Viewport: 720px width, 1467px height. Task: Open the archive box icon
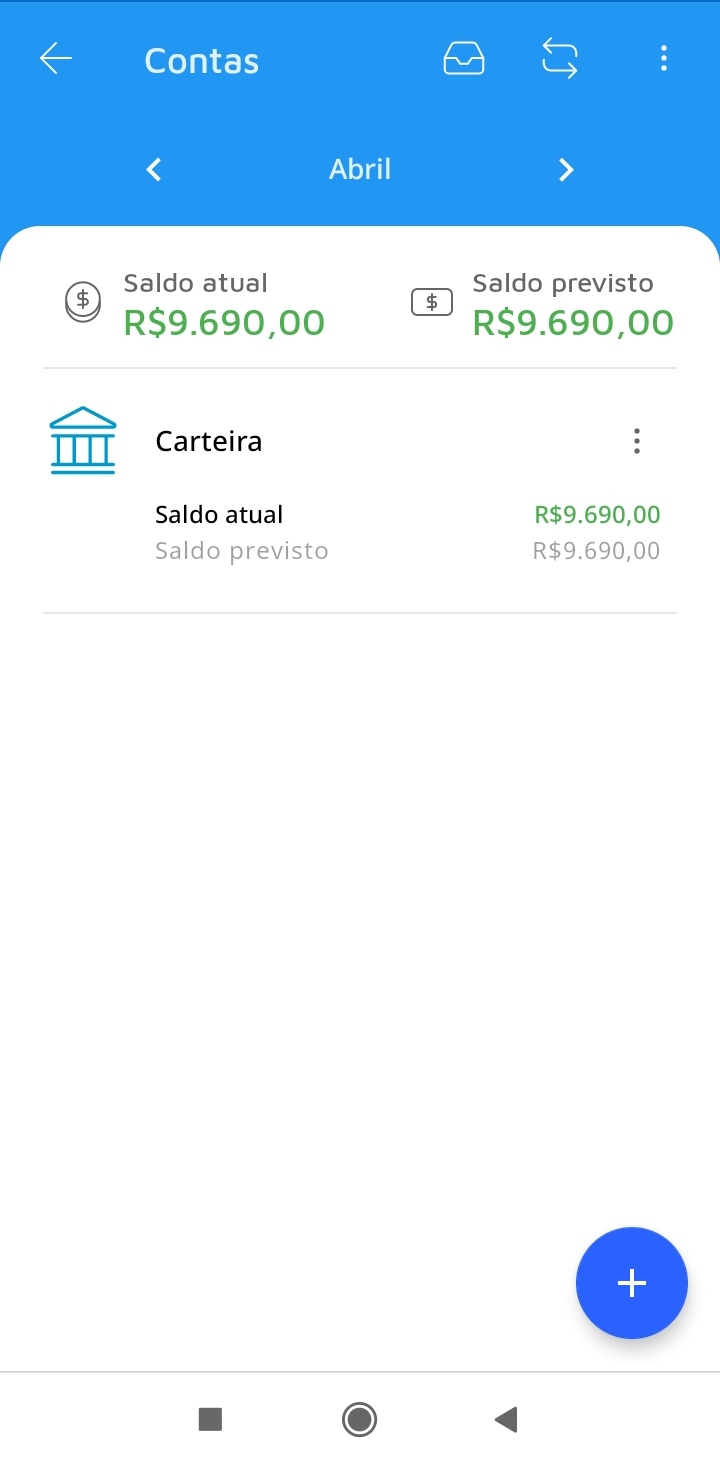464,59
